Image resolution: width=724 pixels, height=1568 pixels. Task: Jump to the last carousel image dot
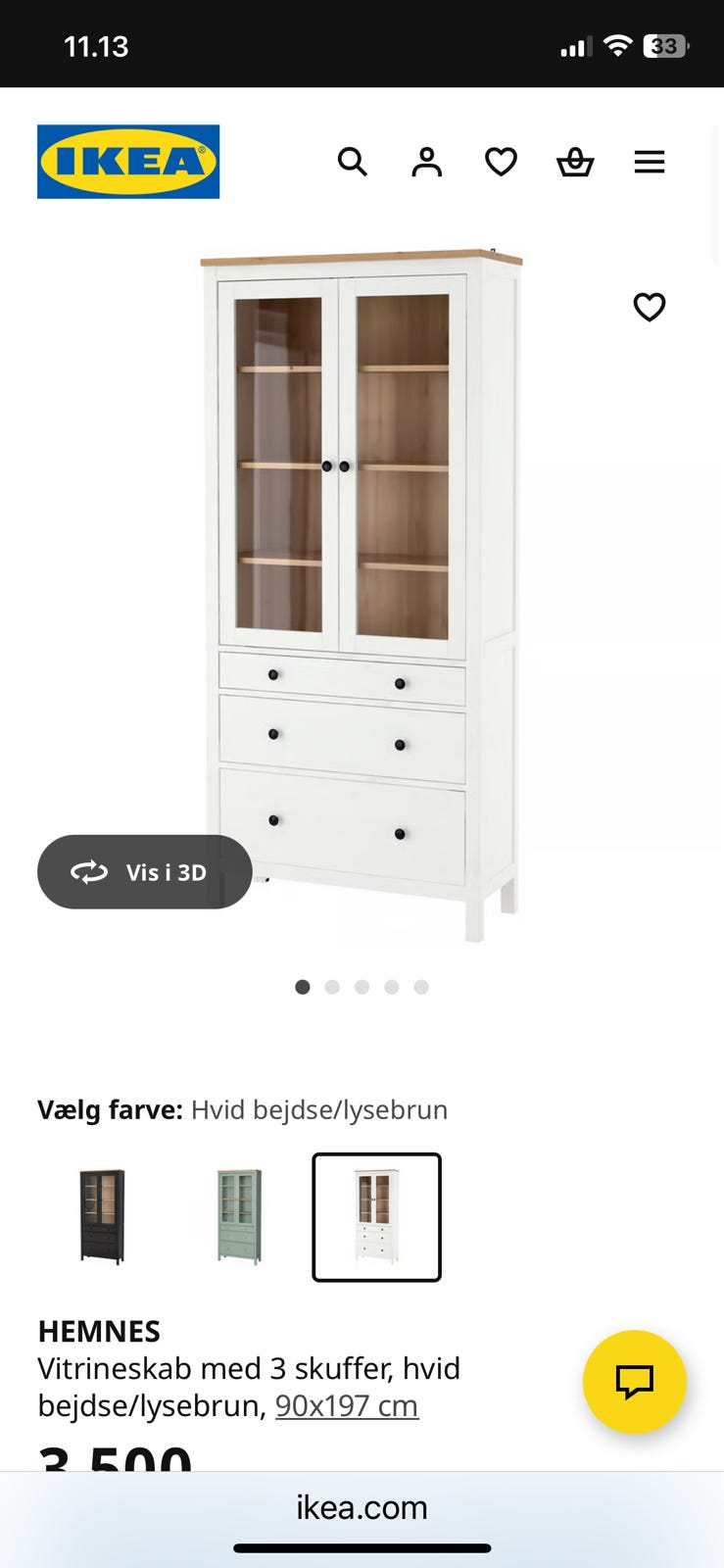(x=420, y=987)
